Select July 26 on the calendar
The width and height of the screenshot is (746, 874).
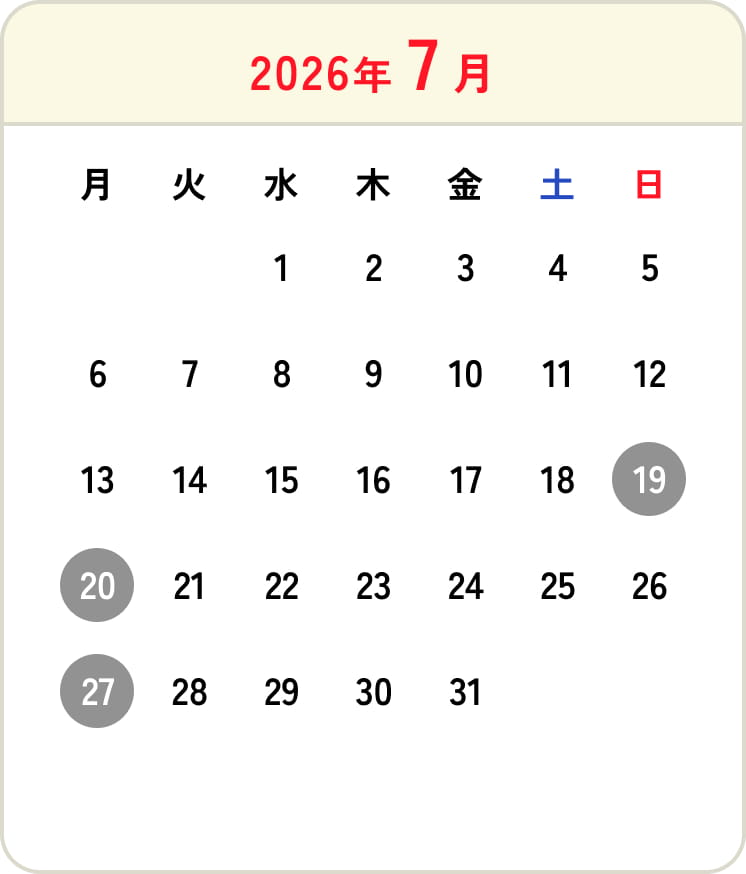pyautogui.click(x=648, y=586)
